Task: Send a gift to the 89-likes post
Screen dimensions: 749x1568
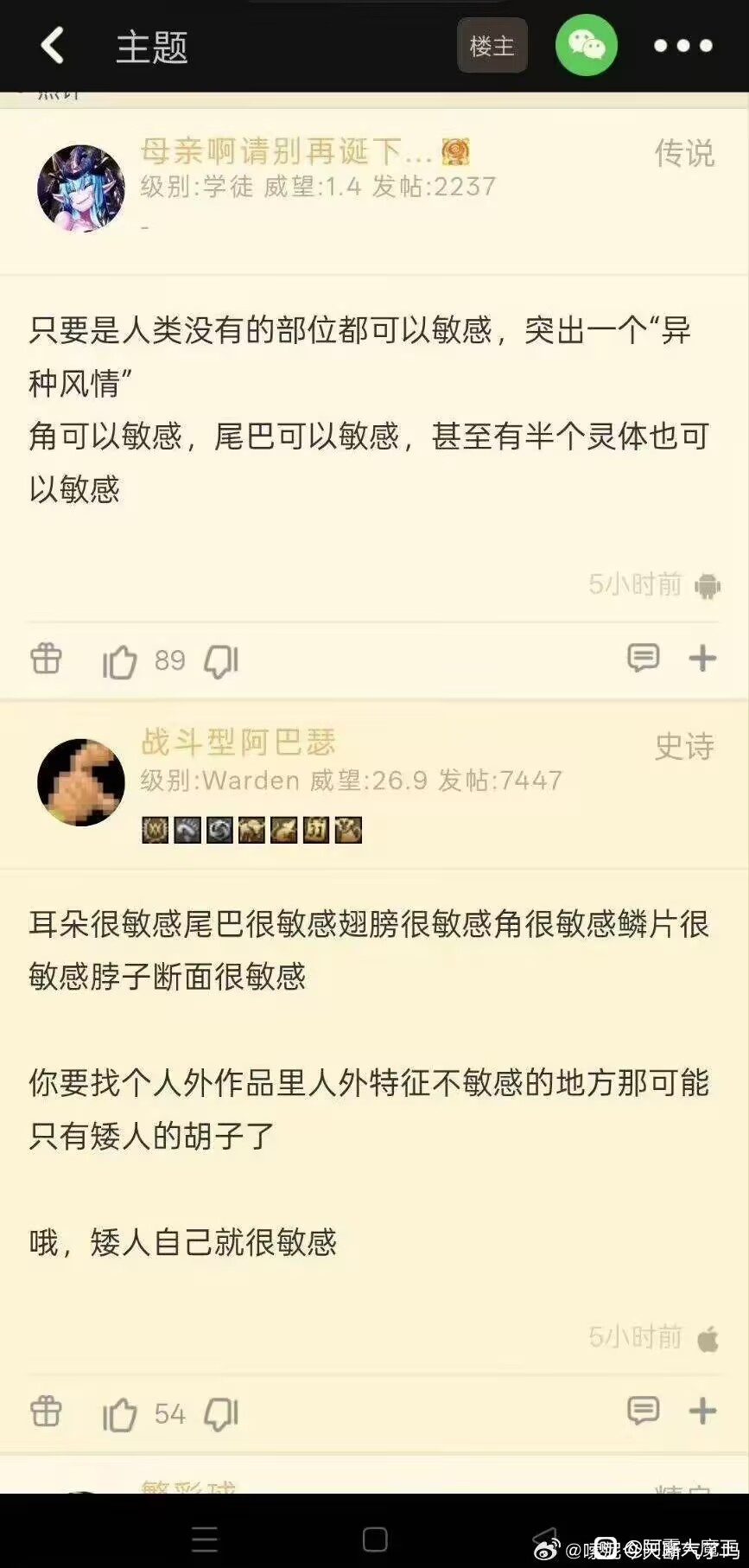Action: pyautogui.click(x=46, y=660)
